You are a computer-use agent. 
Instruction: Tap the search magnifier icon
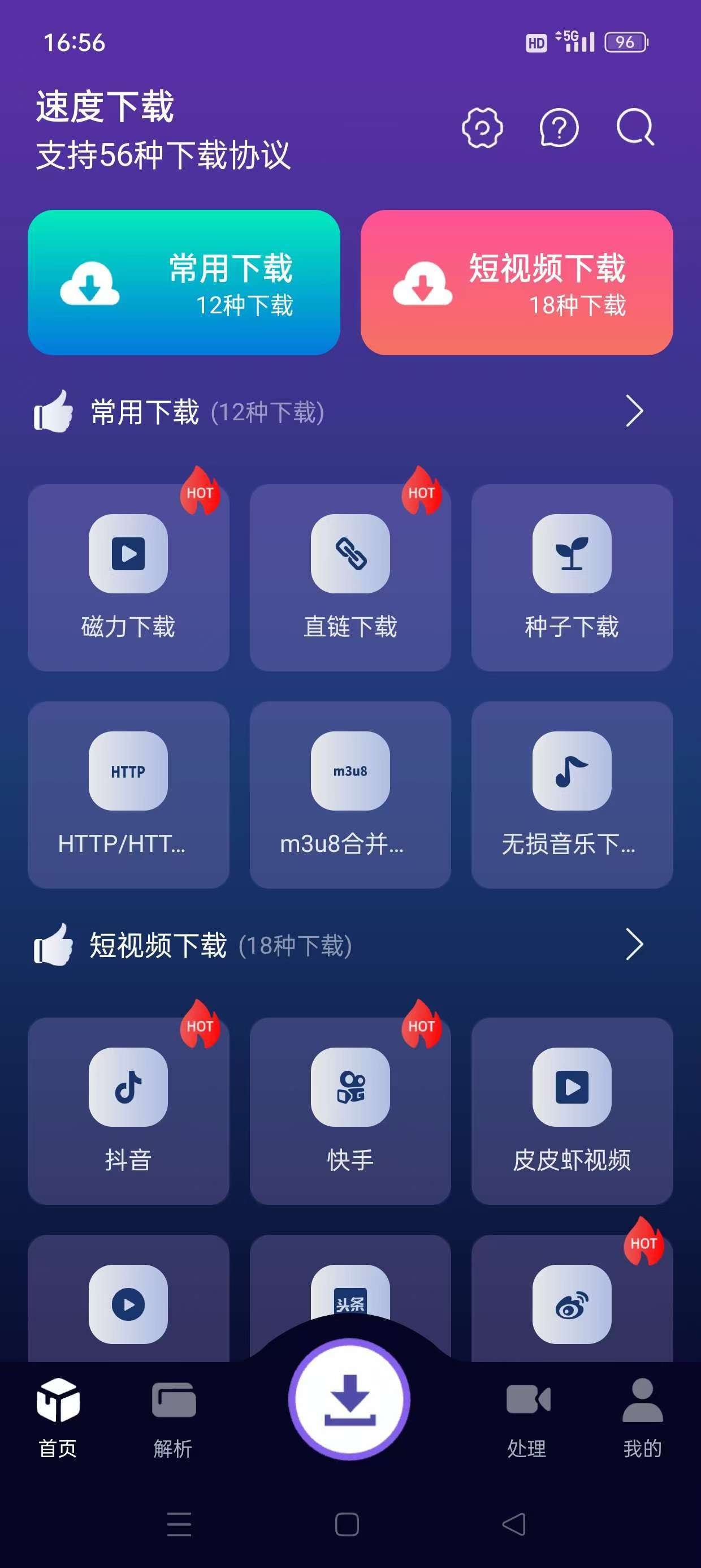click(x=635, y=127)
